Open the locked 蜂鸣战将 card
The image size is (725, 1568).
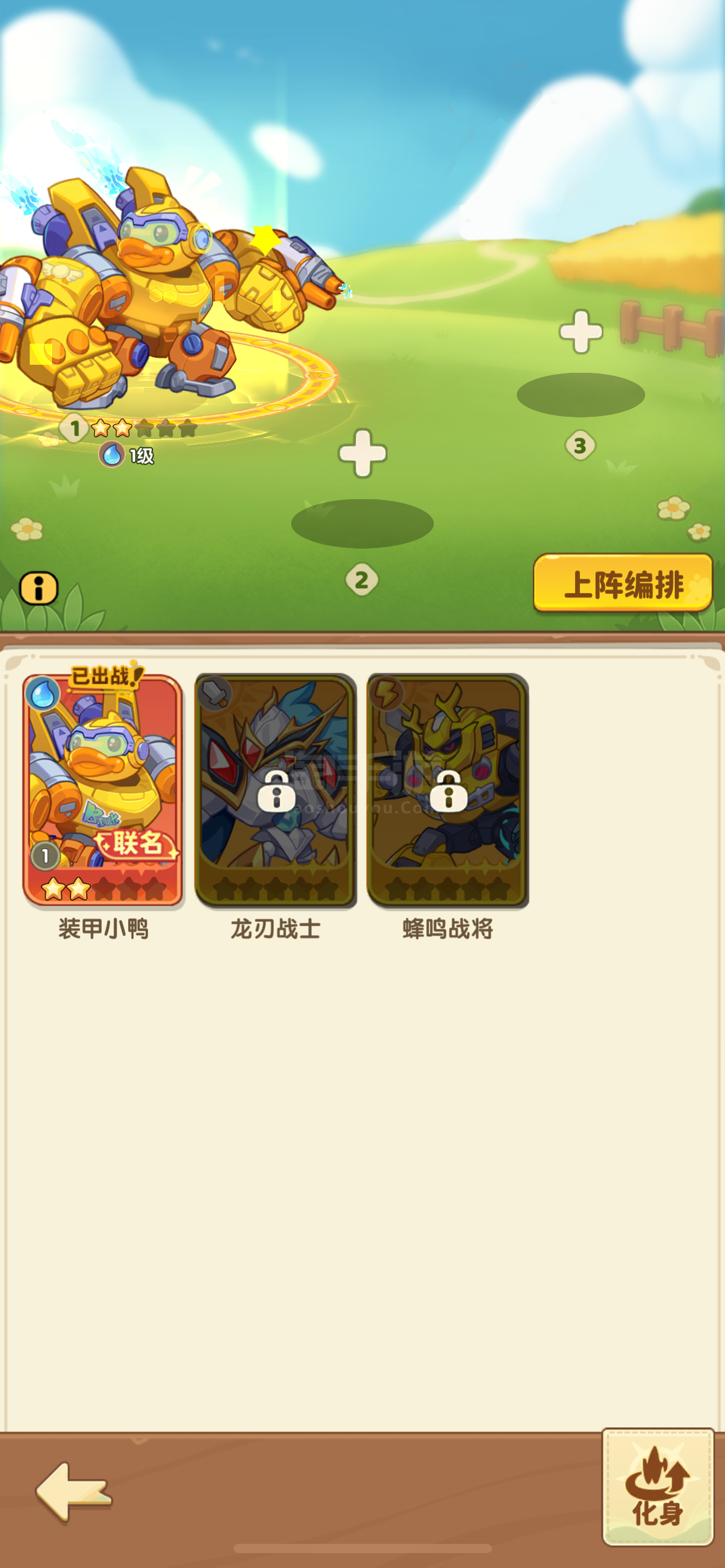[x=447, y=791]
